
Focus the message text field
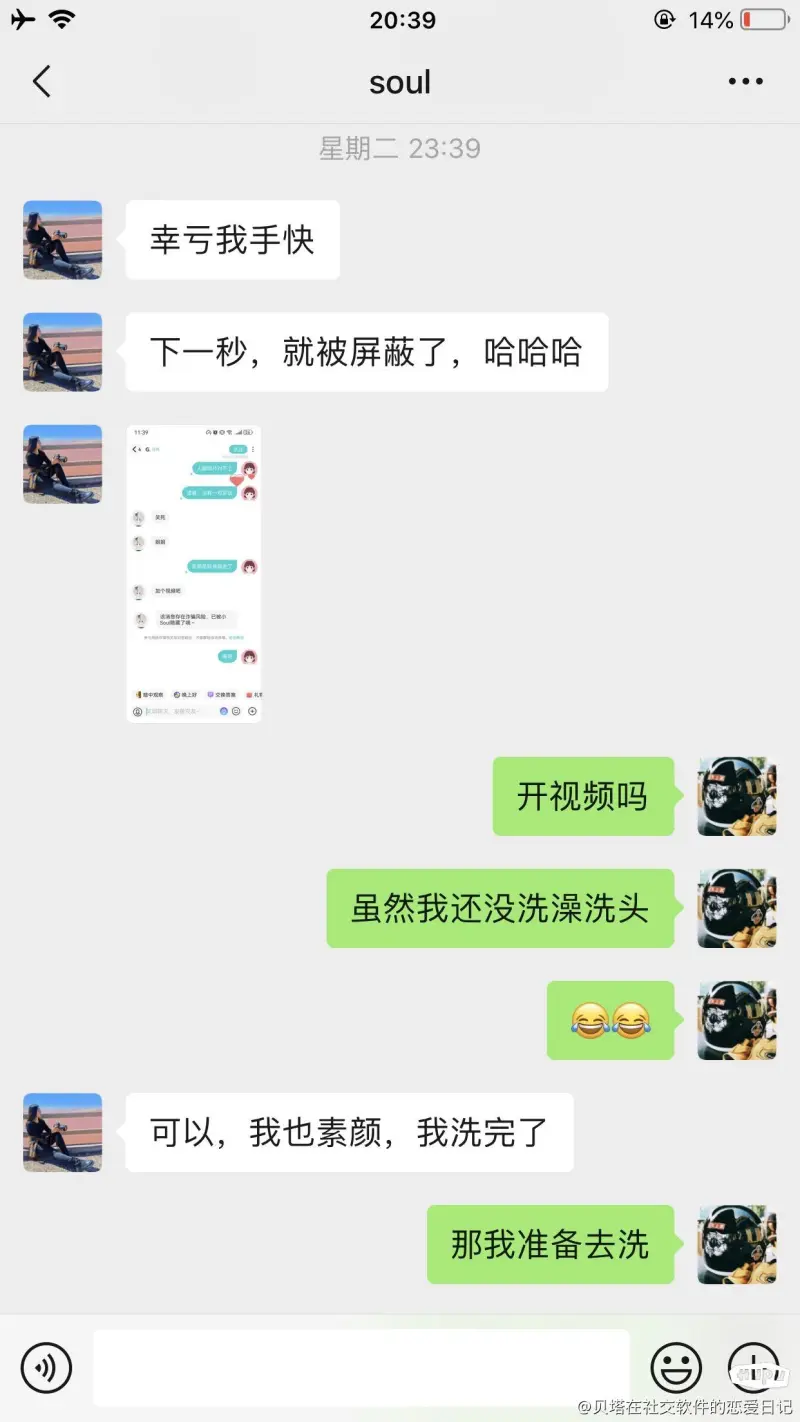pyautogui.click(x=361, y=1368)
